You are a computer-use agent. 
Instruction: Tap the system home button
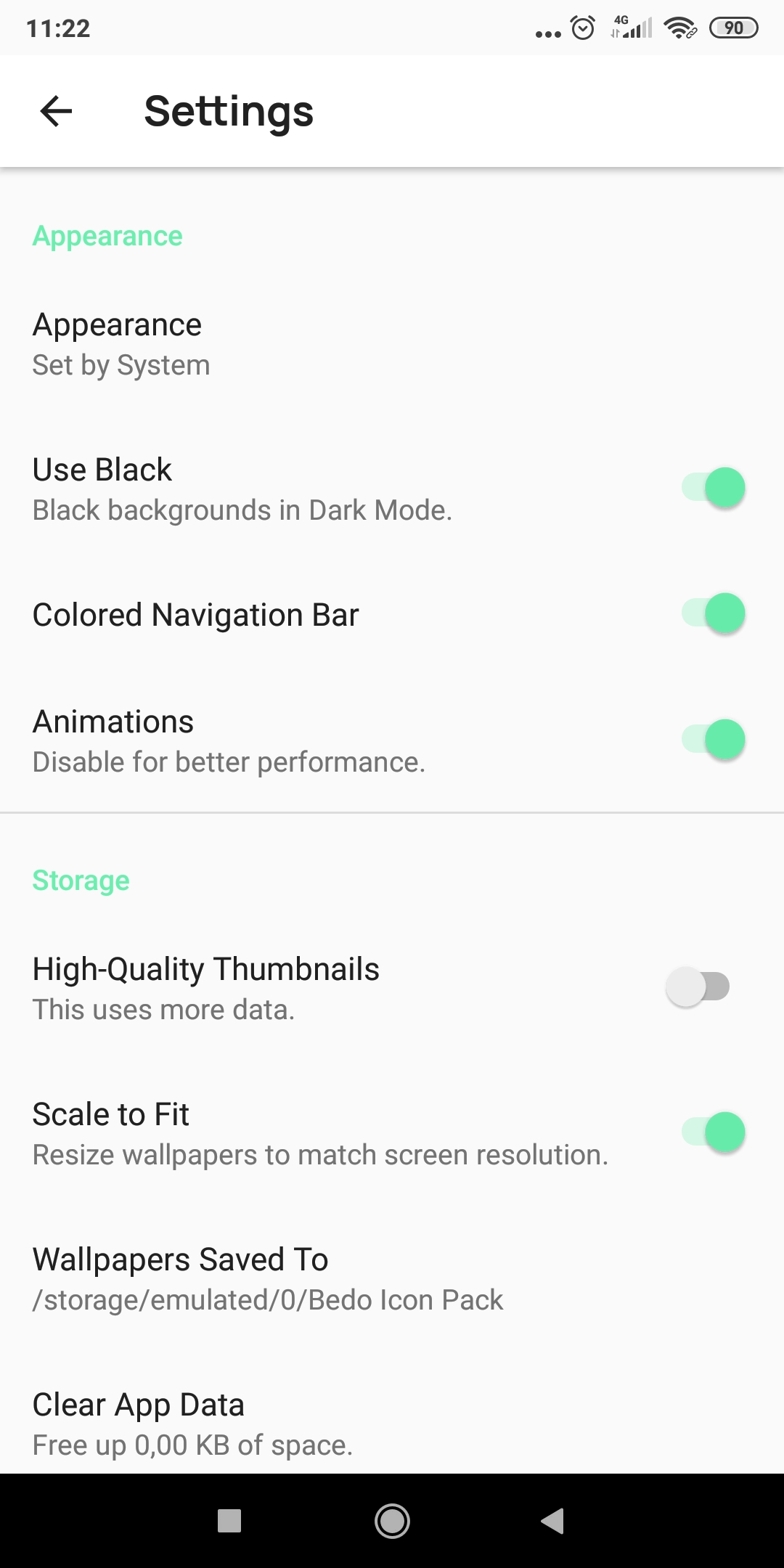pyautogui.click(x=392, y=1521)
